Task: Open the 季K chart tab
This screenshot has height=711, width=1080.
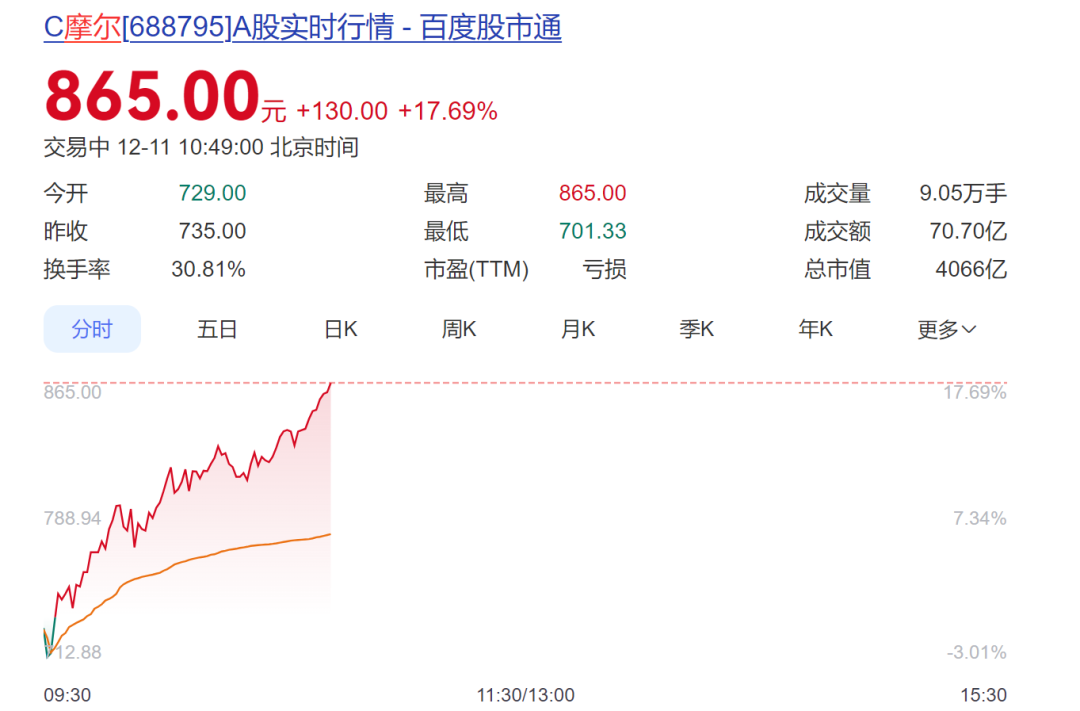Action: [x=696, y=329]
